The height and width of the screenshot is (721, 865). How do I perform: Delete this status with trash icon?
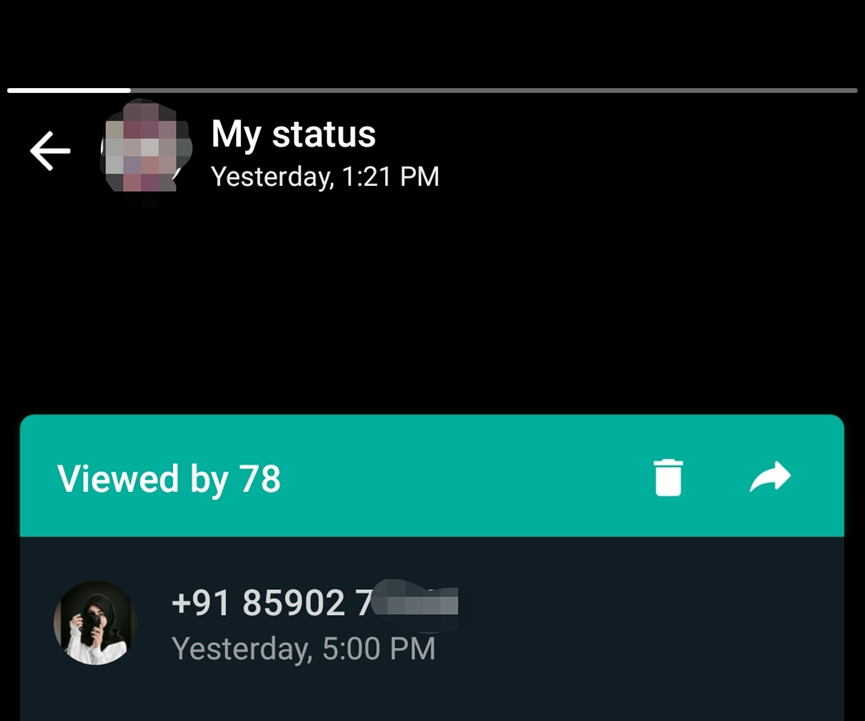click(668, 478)
